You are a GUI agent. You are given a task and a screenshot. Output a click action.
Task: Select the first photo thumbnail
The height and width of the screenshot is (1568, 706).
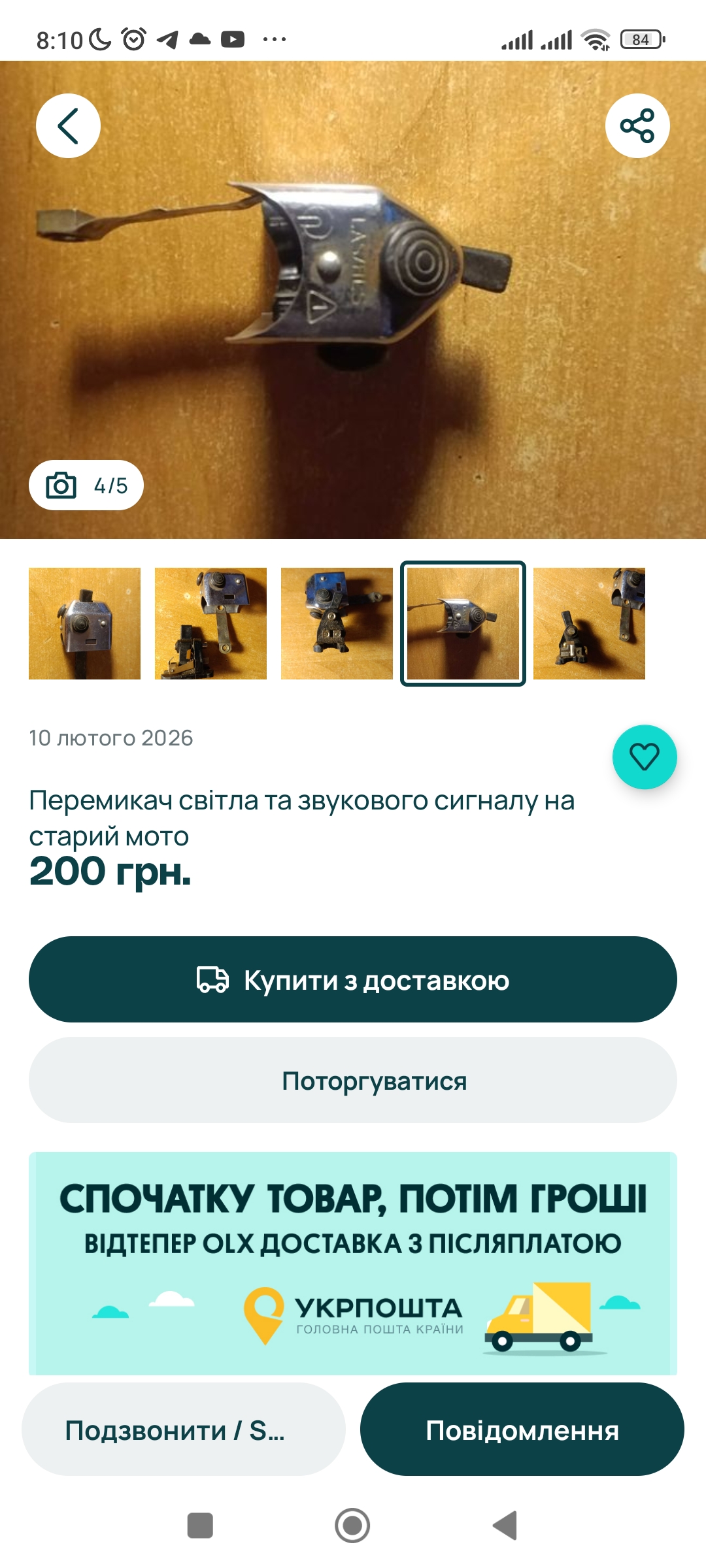click(x=84, y=623)
